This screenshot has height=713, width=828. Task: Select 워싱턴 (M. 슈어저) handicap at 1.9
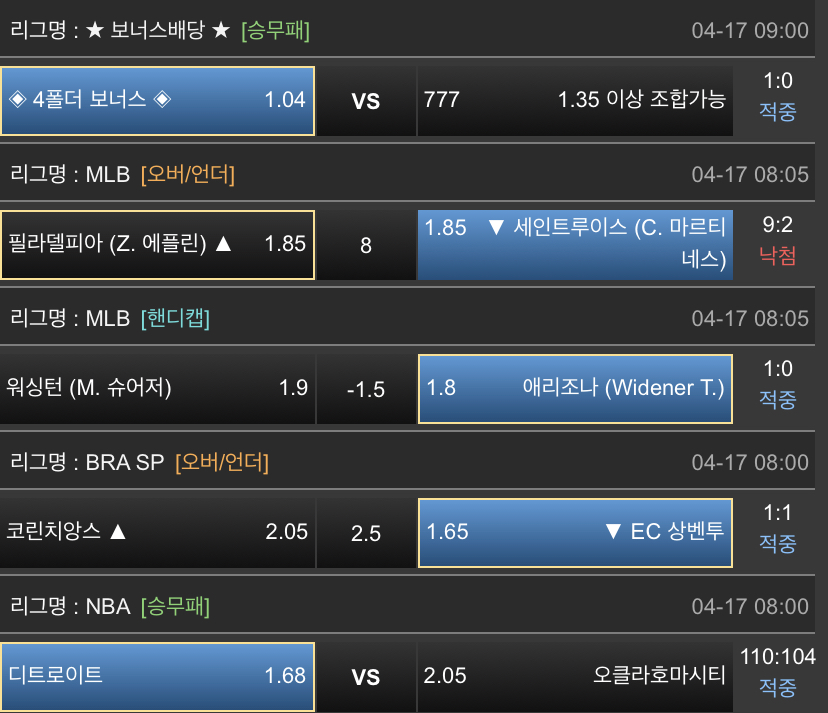158,388
